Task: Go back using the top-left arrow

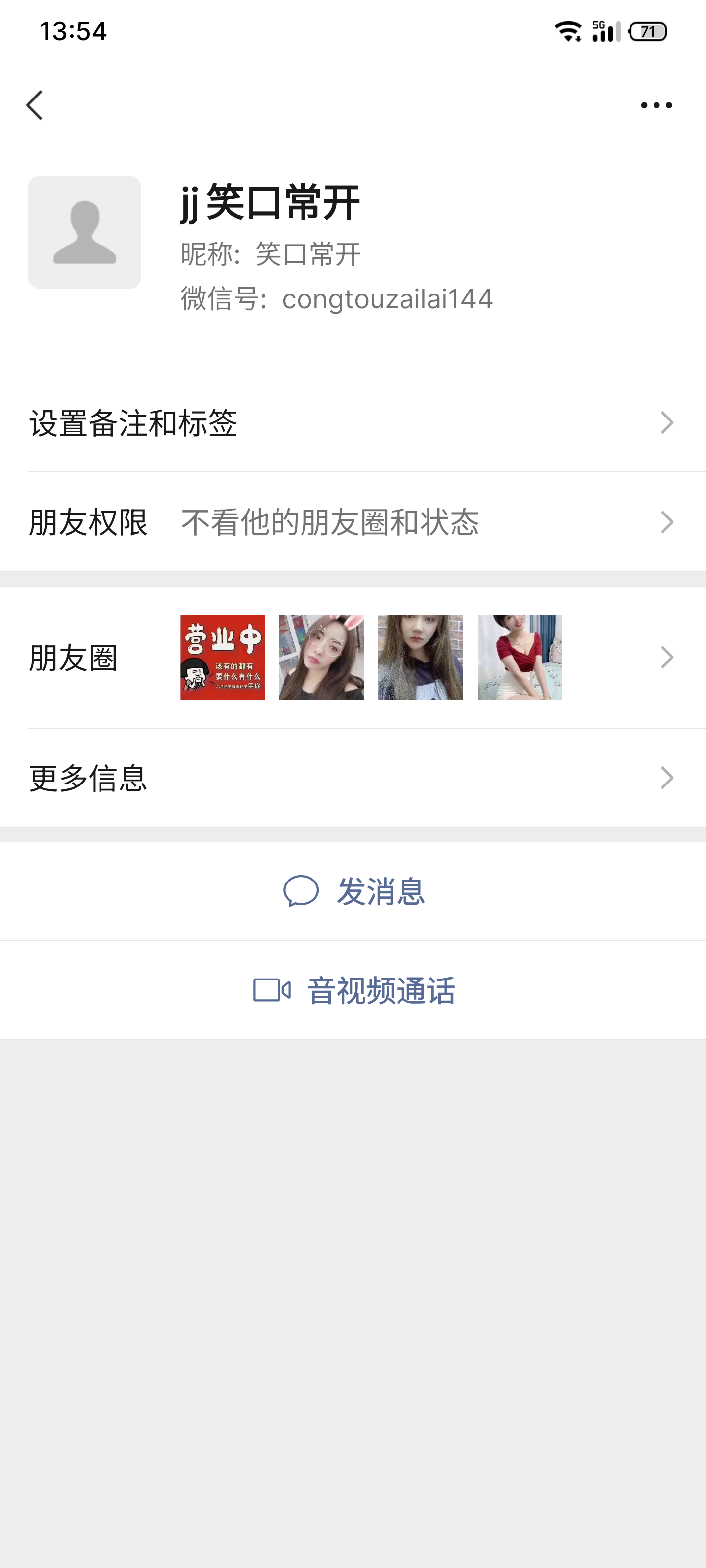Action: 35,105
